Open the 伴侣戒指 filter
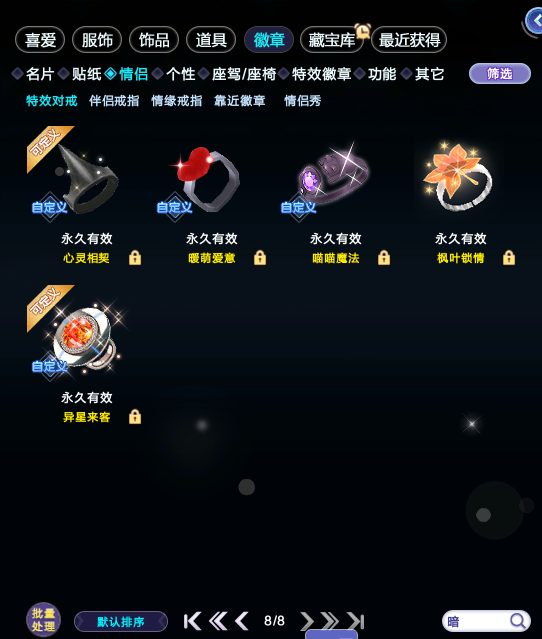Viewport: 542px width, 639px height. [114, 101]
